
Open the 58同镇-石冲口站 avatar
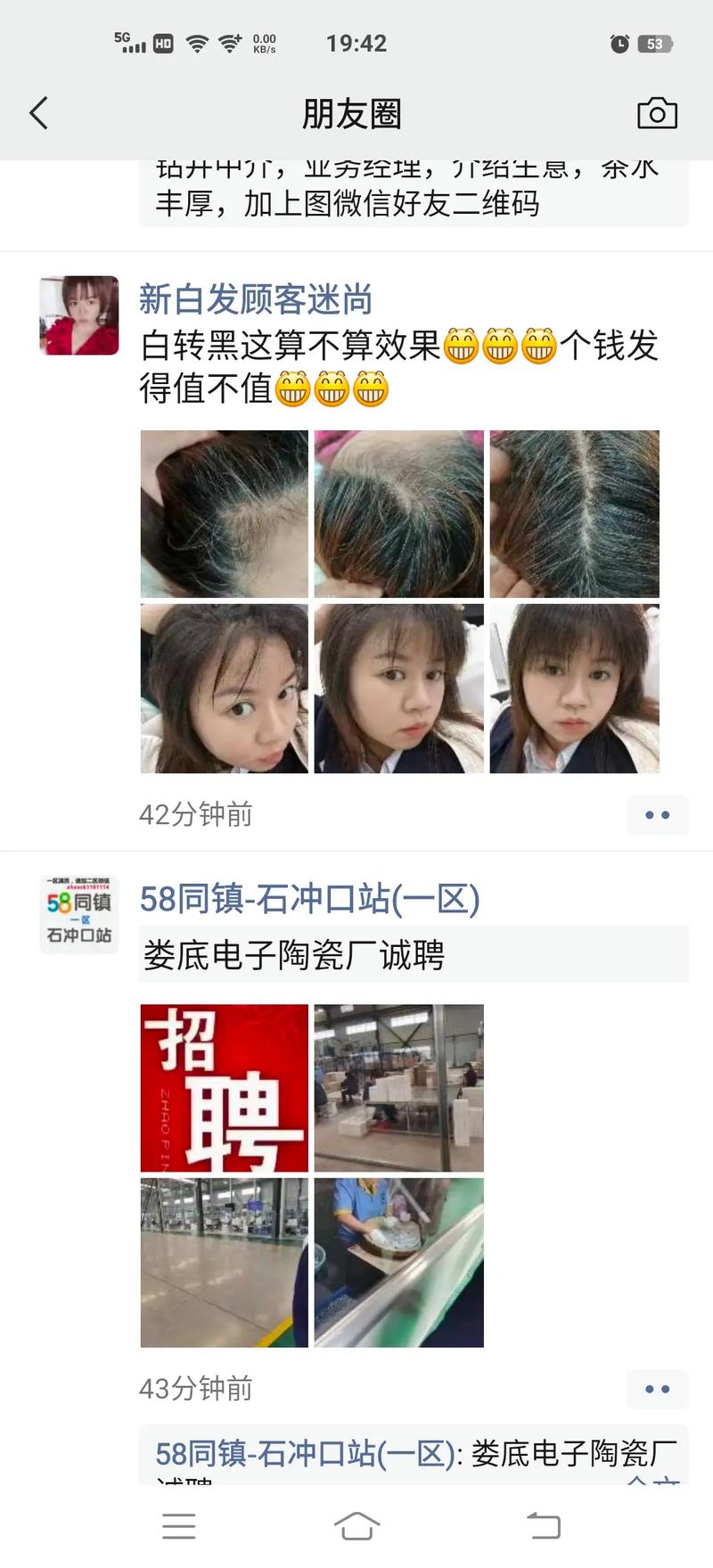(x=79, y=915)
